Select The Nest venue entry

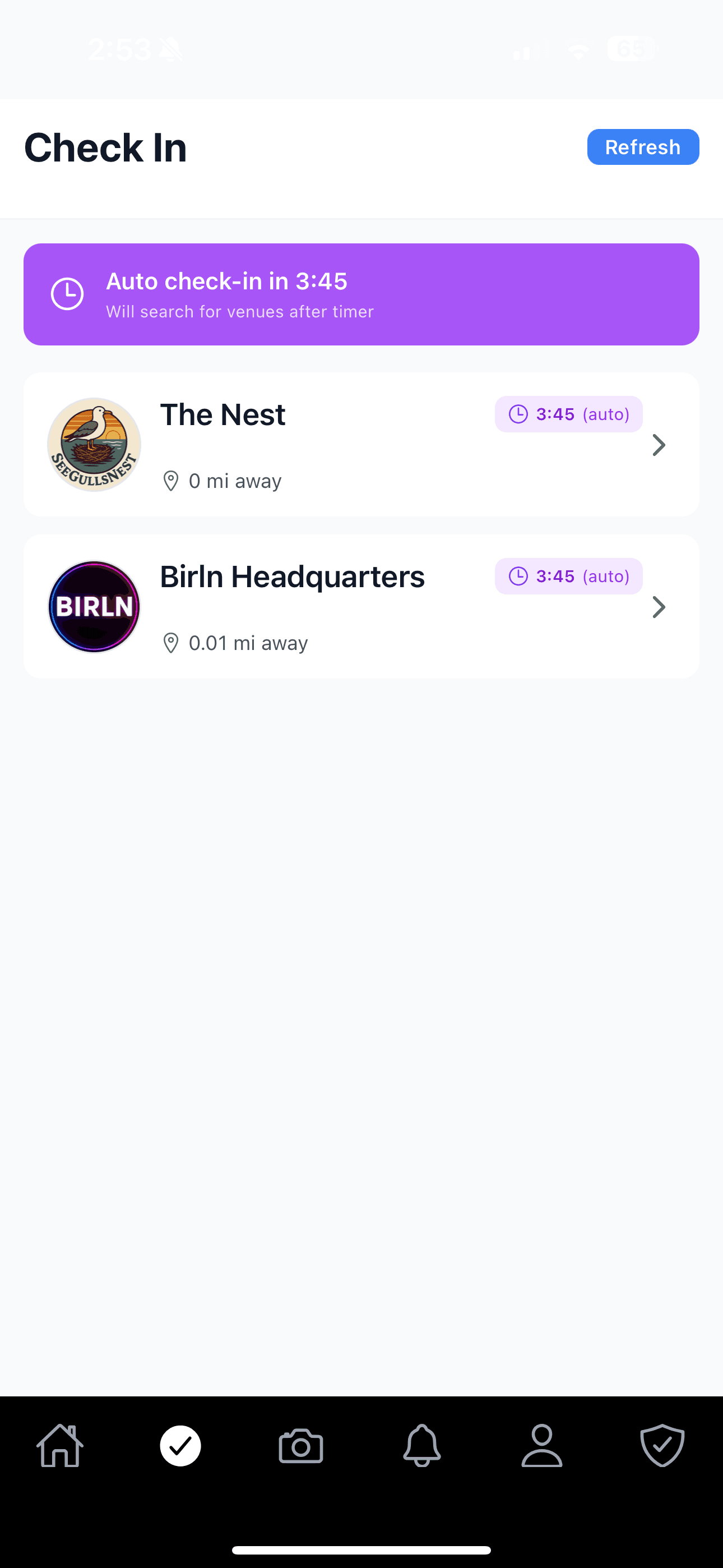361,444
